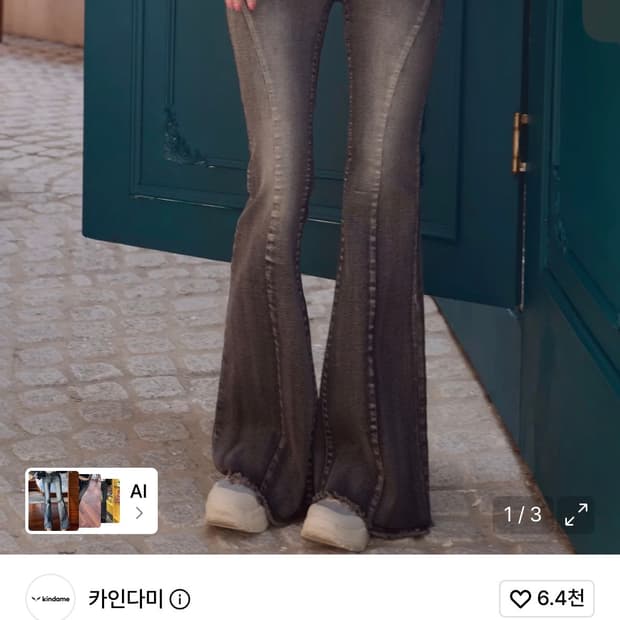Open the kindame brand logo avatar
The image size is (620, 620).
click(x=50, y=598)
